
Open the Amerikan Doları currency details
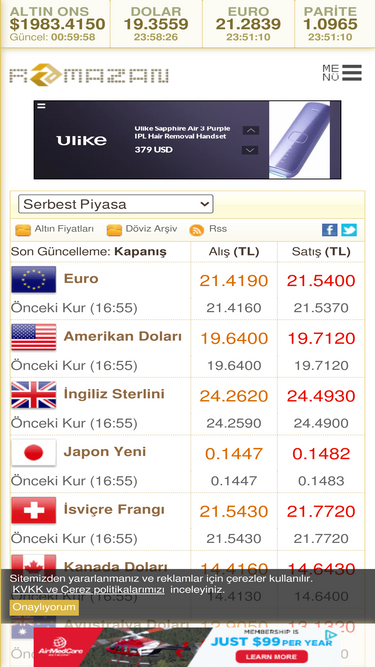click(x=122, y=336)
